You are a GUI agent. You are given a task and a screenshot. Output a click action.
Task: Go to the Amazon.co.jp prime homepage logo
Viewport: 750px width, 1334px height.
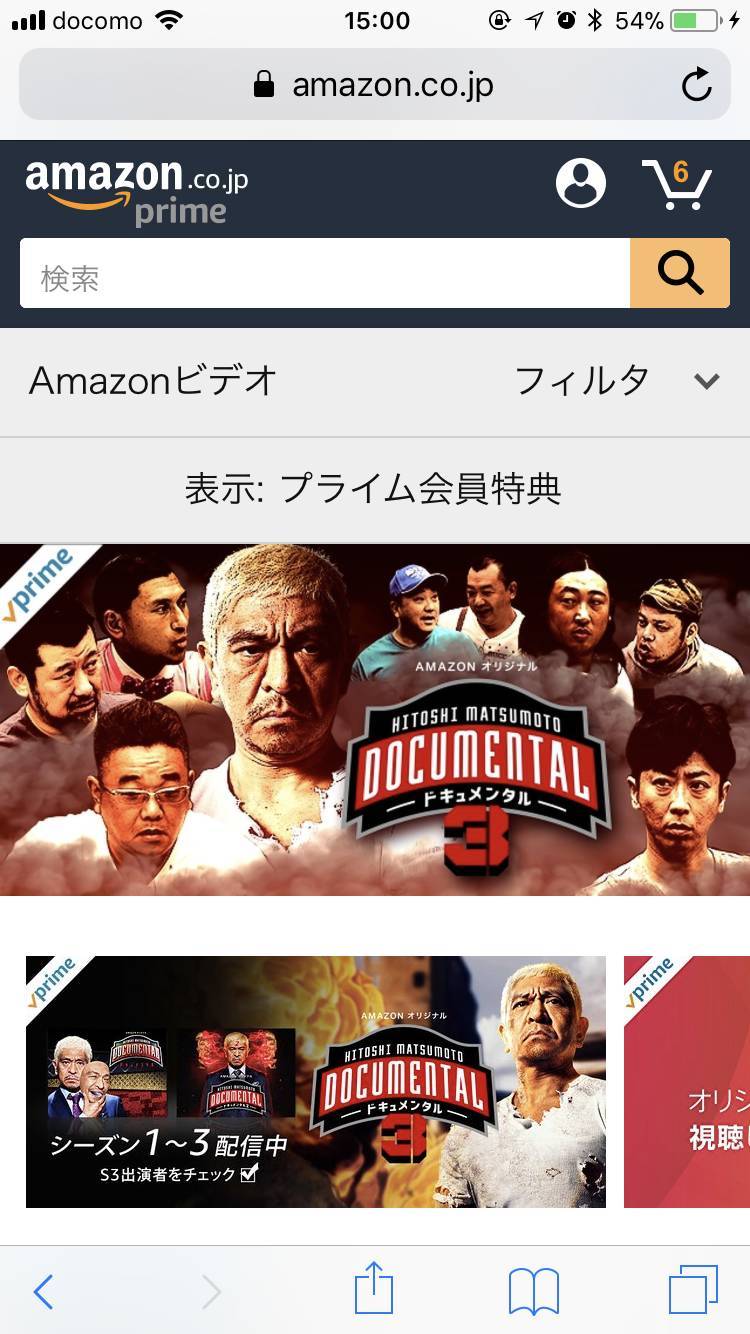click(x=137, y=190)
